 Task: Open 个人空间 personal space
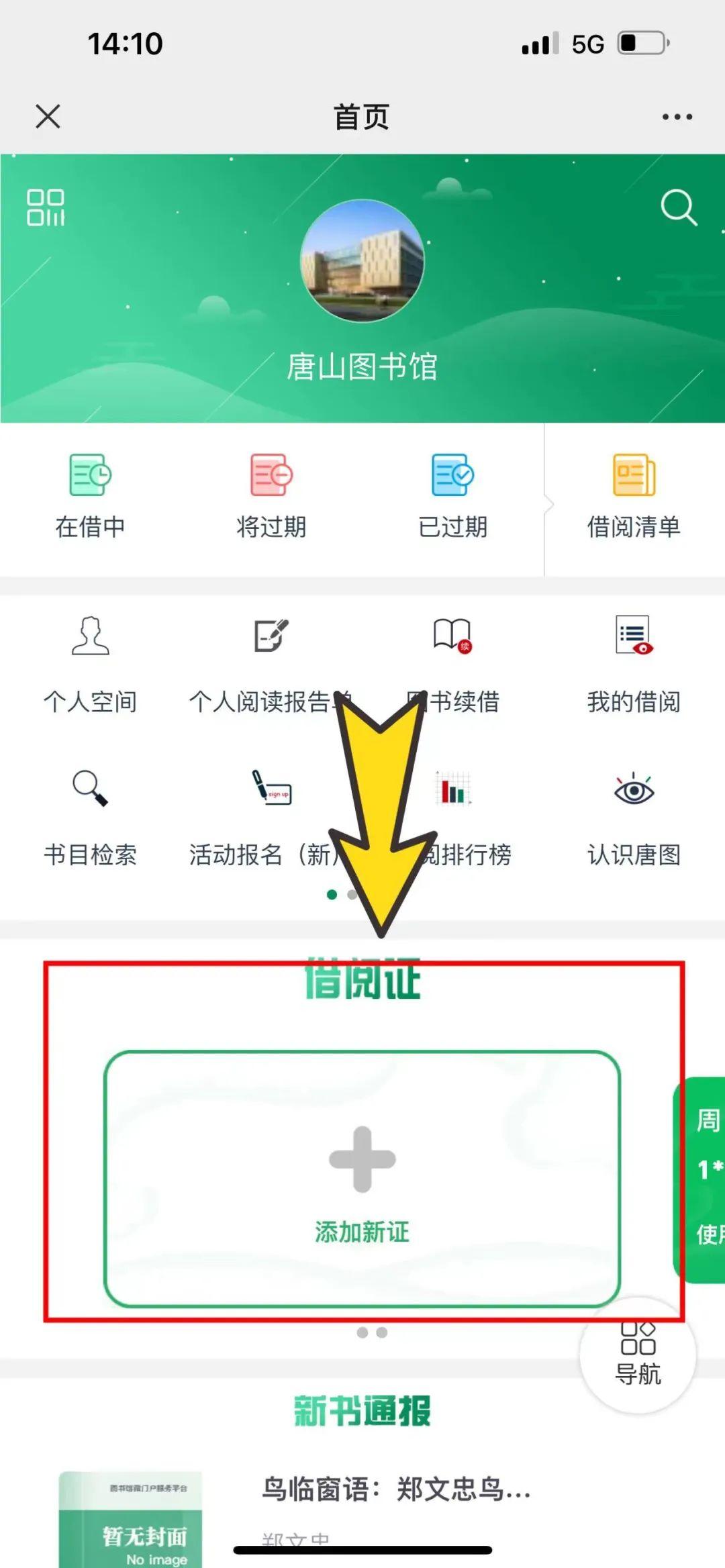pyautogui.click(x=90, y=665)
